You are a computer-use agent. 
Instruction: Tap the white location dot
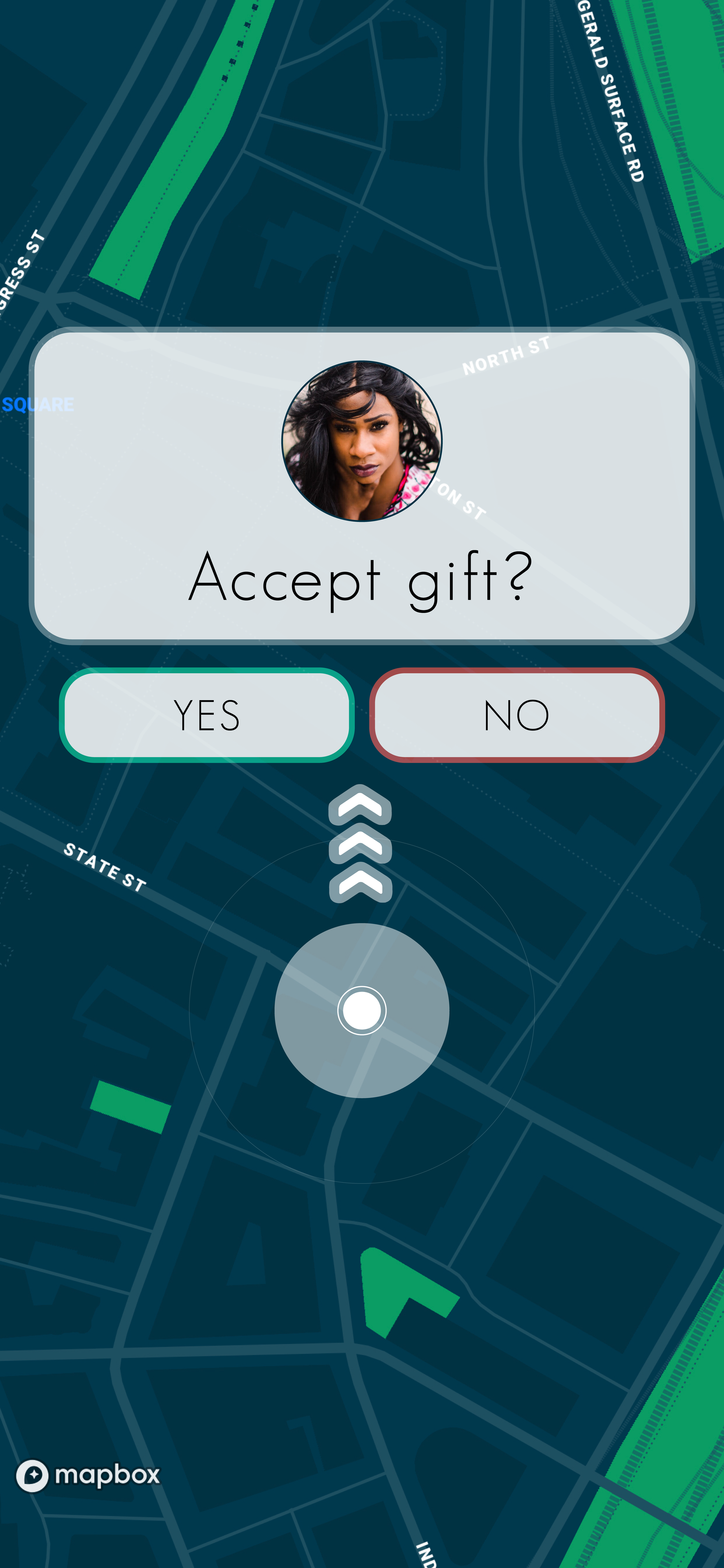[362, 1010]
